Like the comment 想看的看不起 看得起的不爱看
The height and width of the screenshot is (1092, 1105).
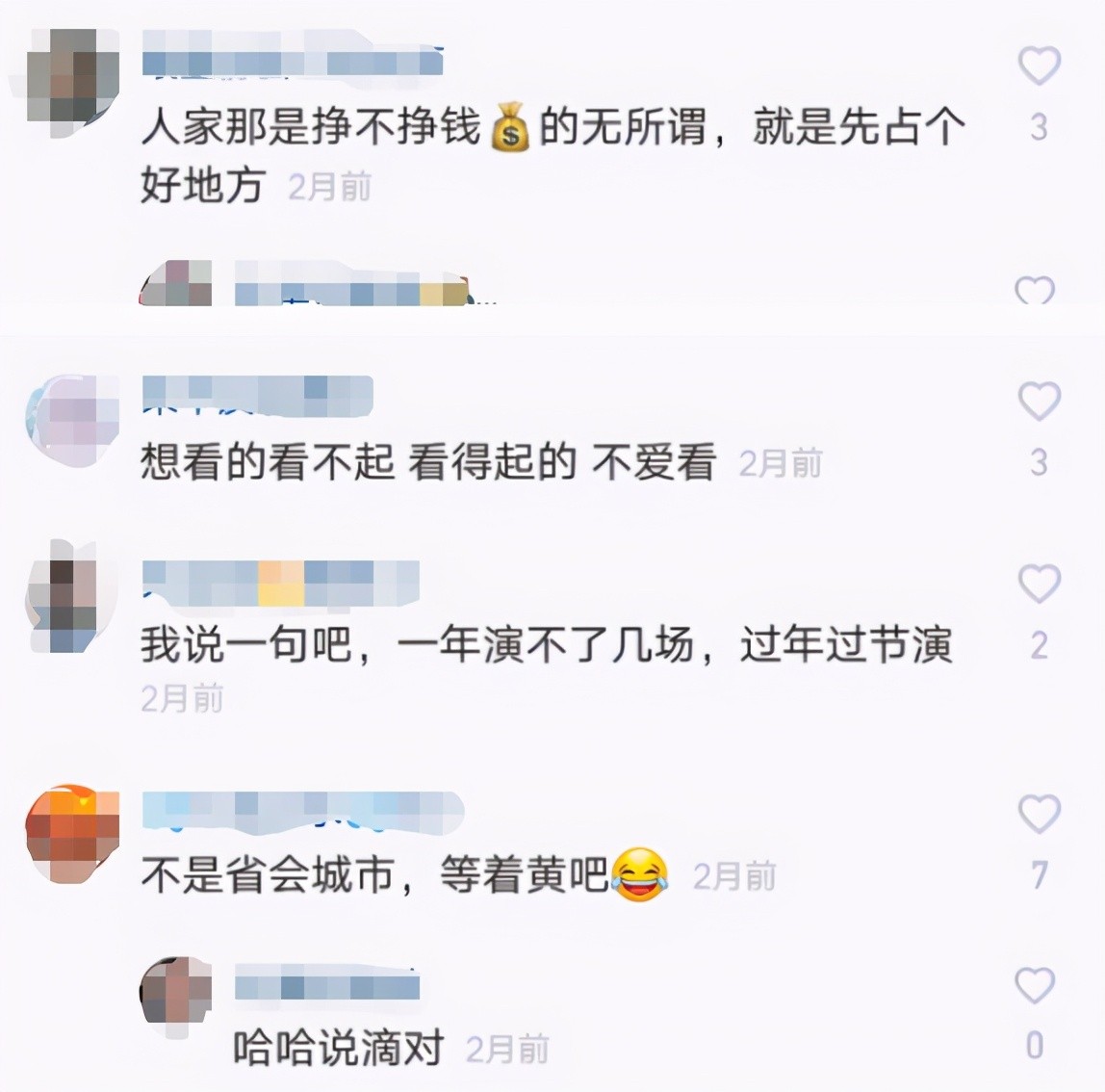pos(1039,402)
